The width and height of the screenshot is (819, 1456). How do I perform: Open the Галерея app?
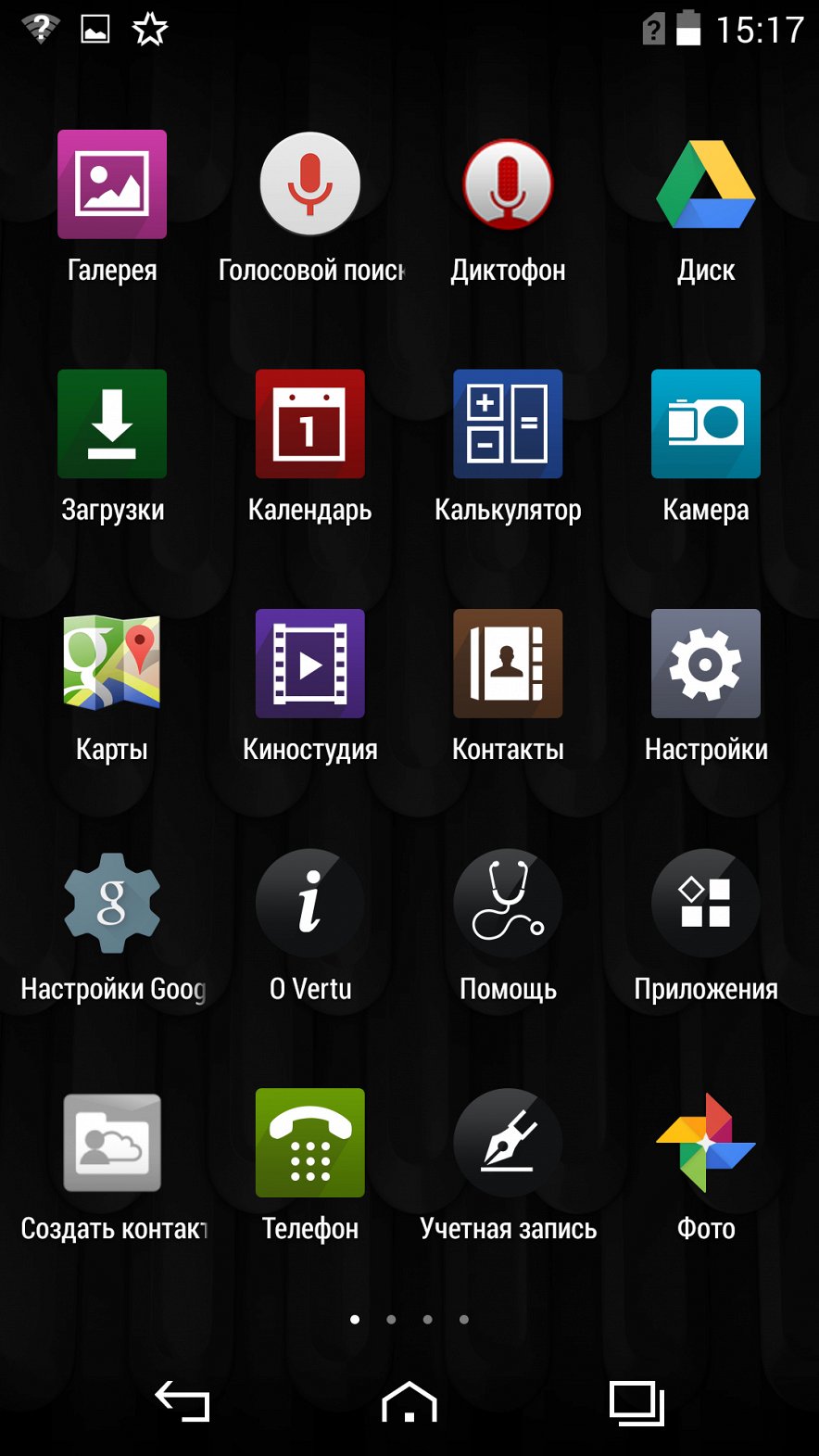click(x=112, y=184)
